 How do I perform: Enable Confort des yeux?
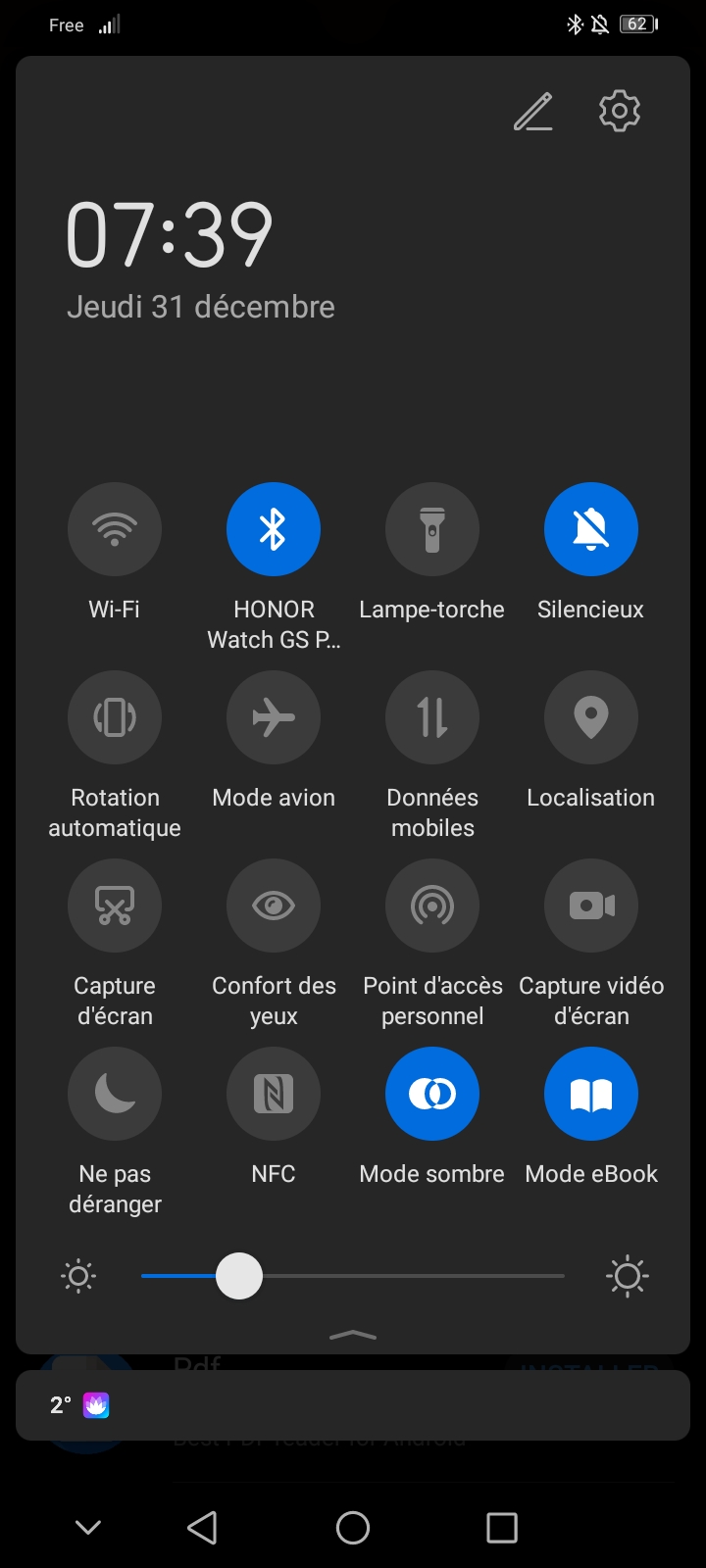point(274,906)
